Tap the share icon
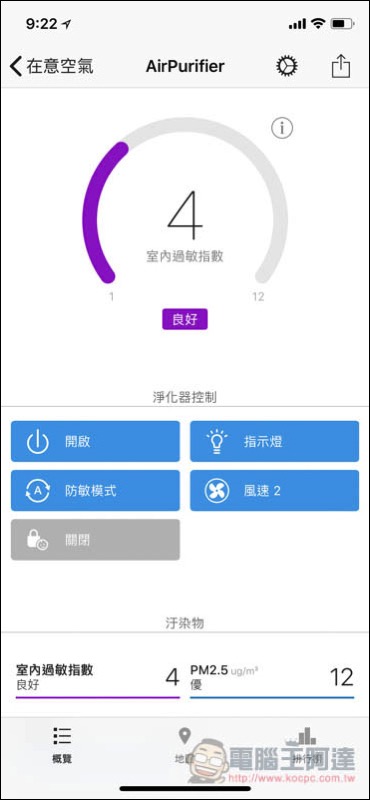Viewport: 370px width, 800px height. tap(341, 66)
